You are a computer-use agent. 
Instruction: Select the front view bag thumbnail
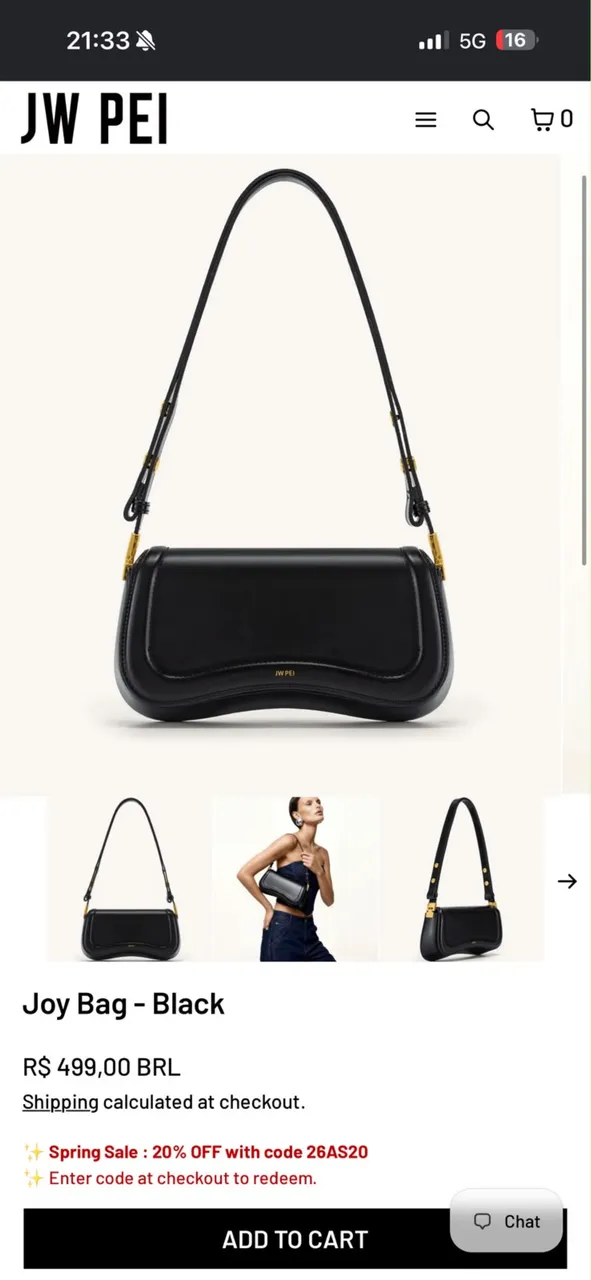tap(129, 879)
